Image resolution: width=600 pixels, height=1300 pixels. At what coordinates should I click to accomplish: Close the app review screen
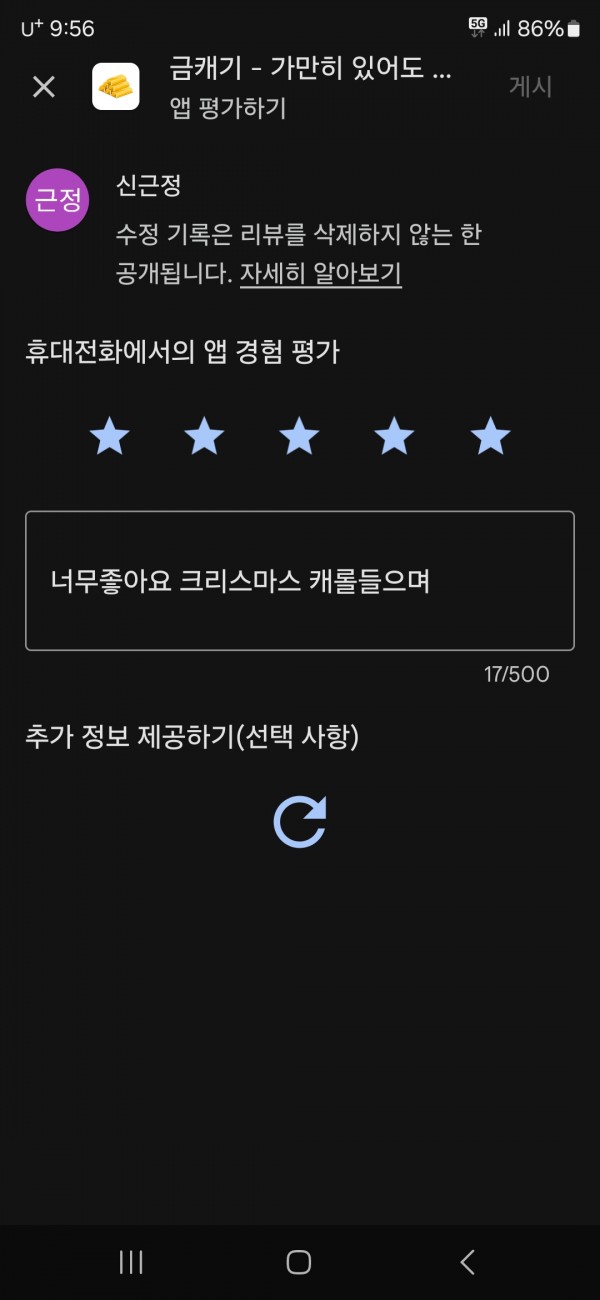coord(44,87)
